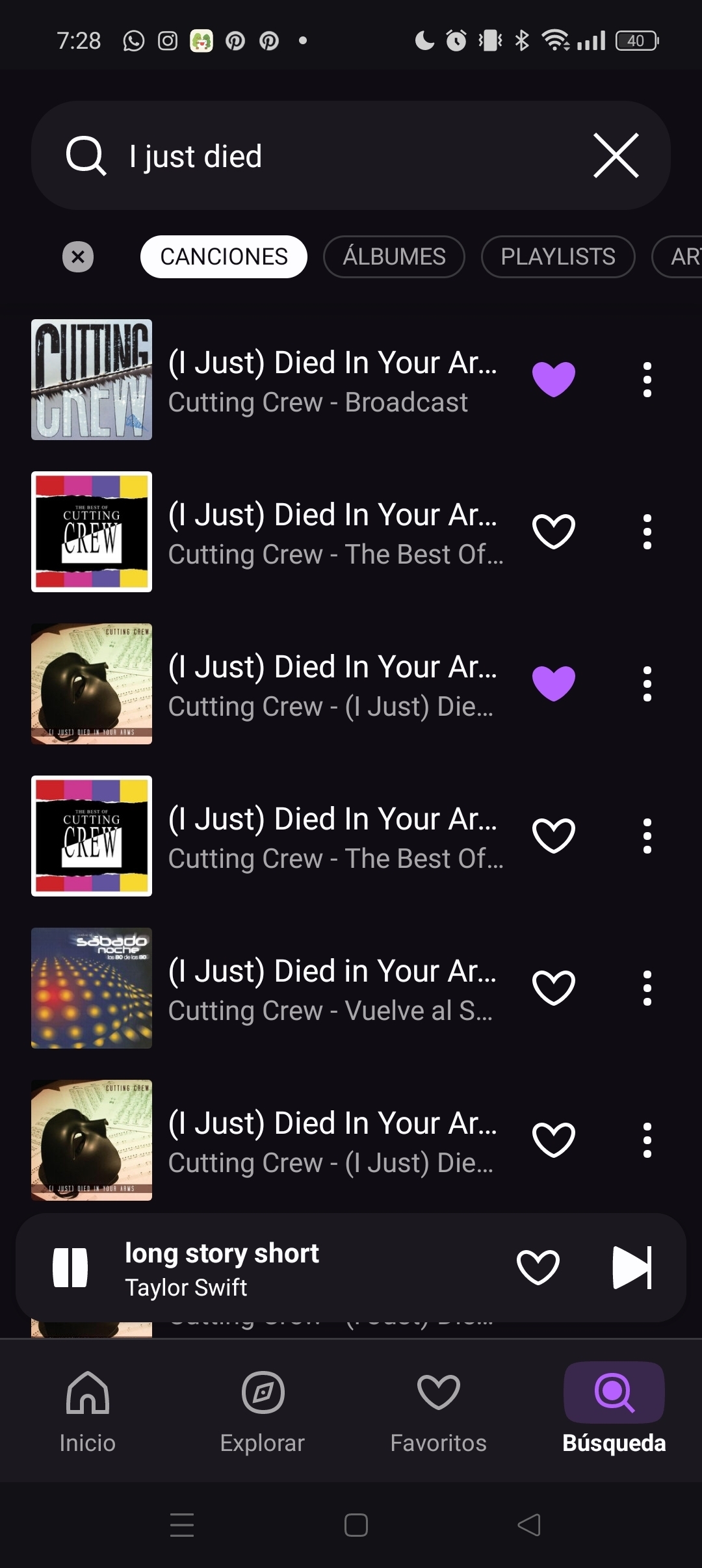Switch to the ÁLBUMES filter
The image size is (702, 1568).
tap(394, 257)
